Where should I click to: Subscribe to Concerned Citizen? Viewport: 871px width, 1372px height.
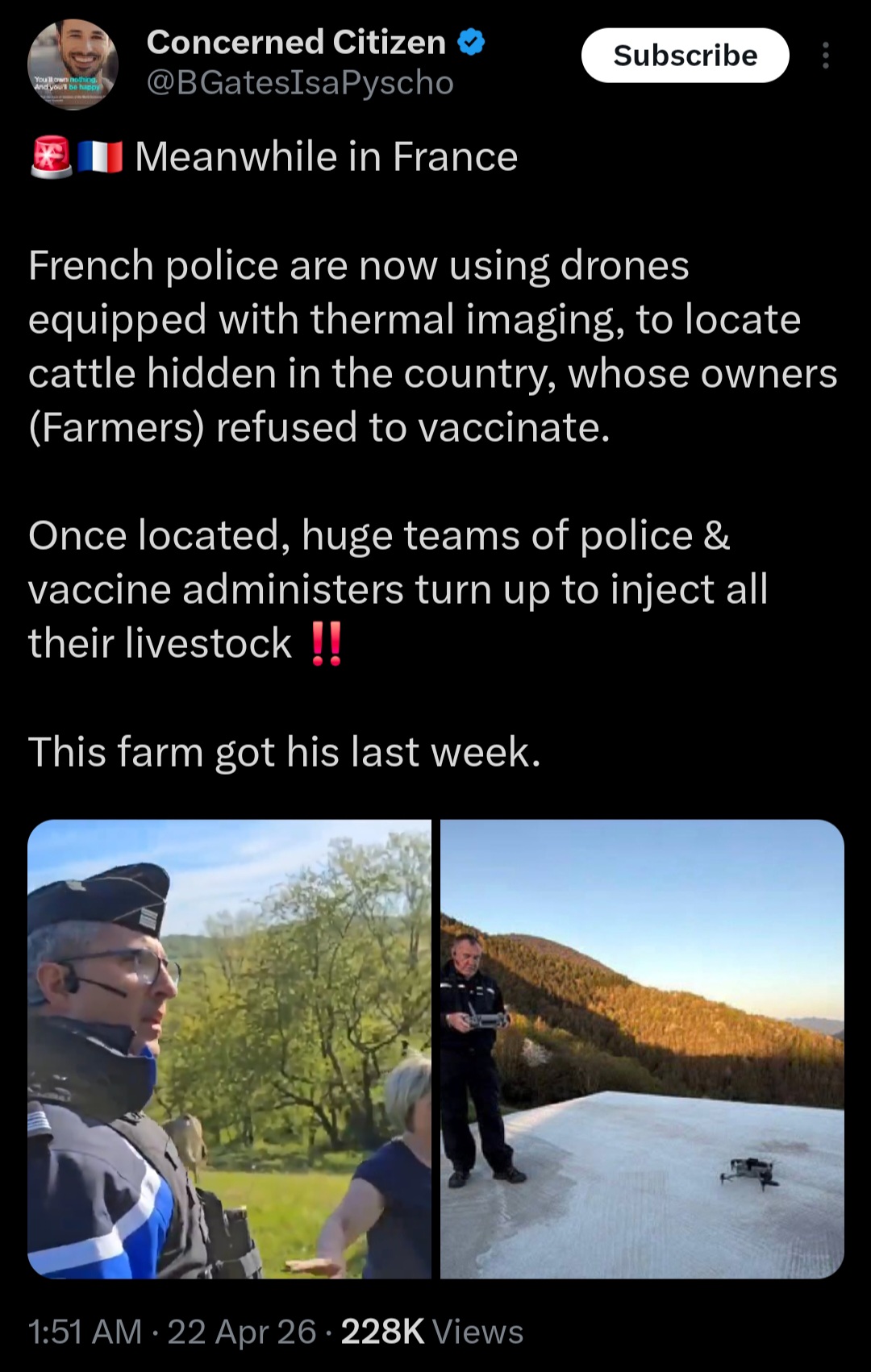[x=685, y=56]
